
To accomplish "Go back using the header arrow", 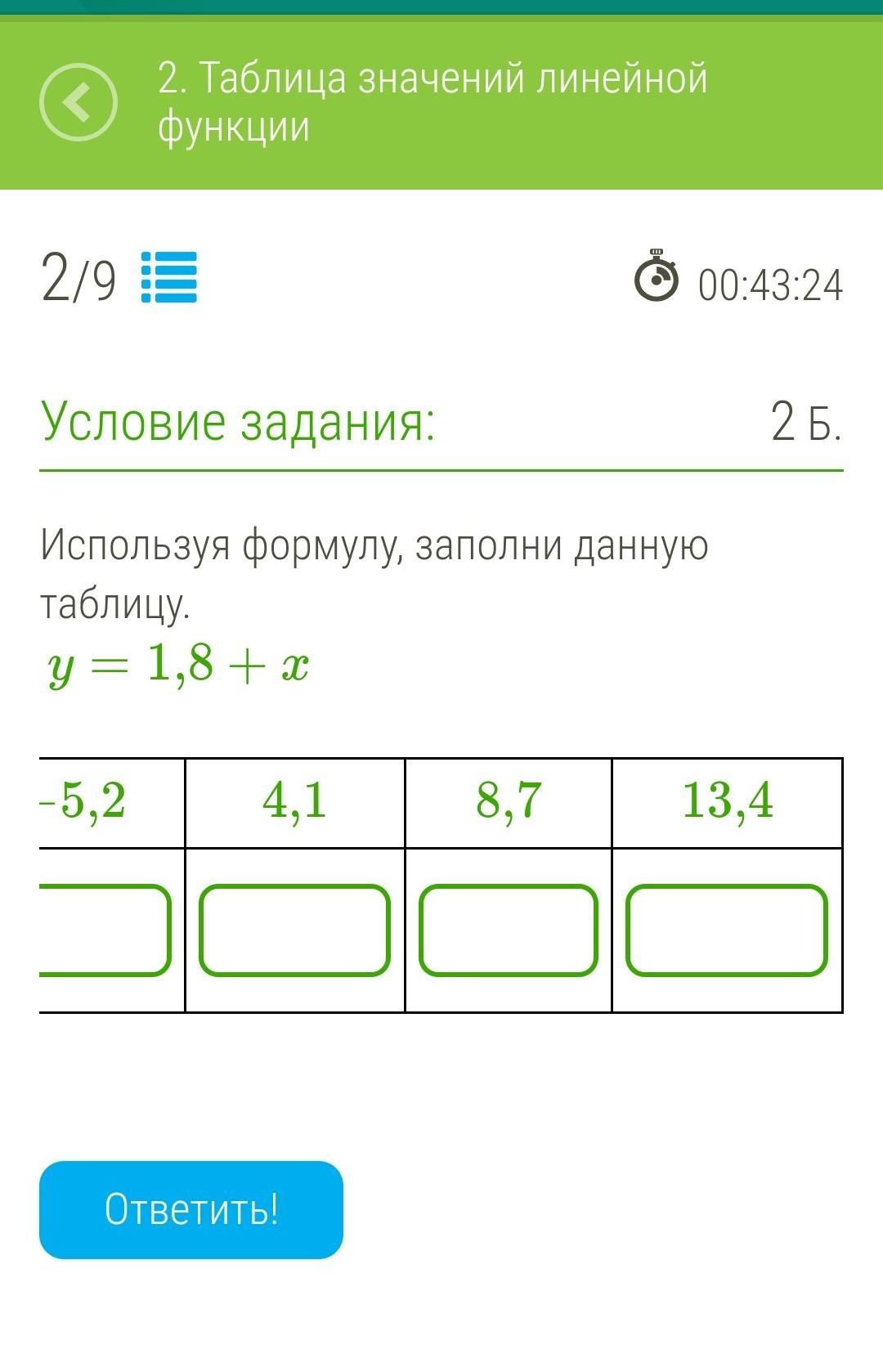I will click(x=78, y=103).
